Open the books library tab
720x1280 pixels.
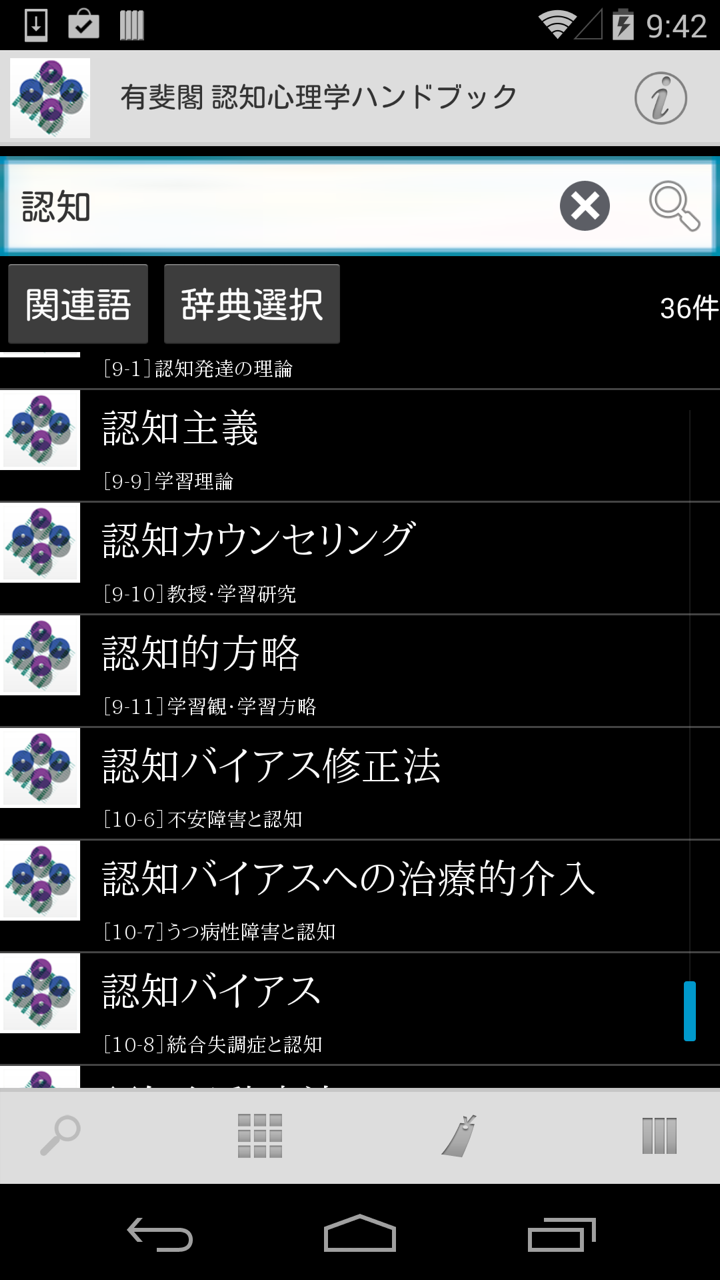pos(659,1136)
